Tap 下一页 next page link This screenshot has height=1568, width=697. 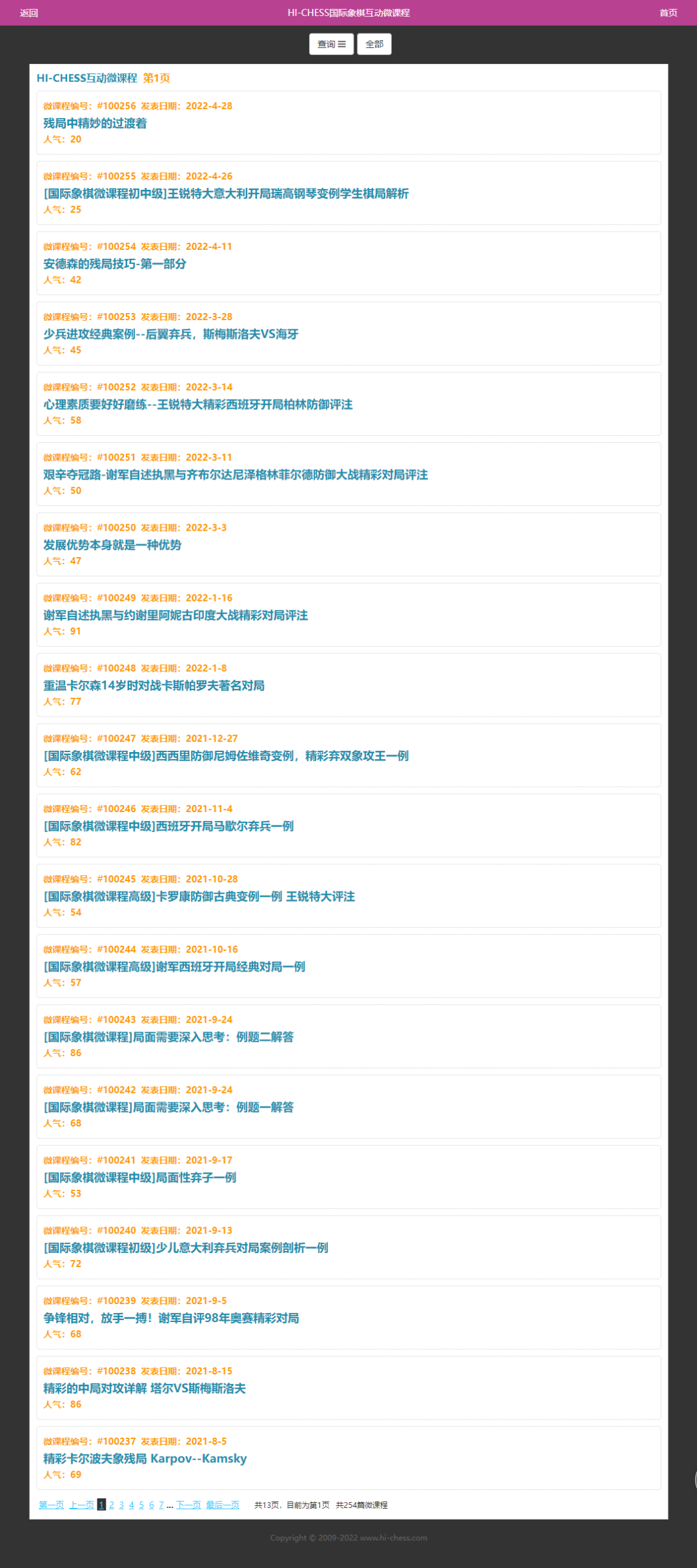click(188, 1505)
